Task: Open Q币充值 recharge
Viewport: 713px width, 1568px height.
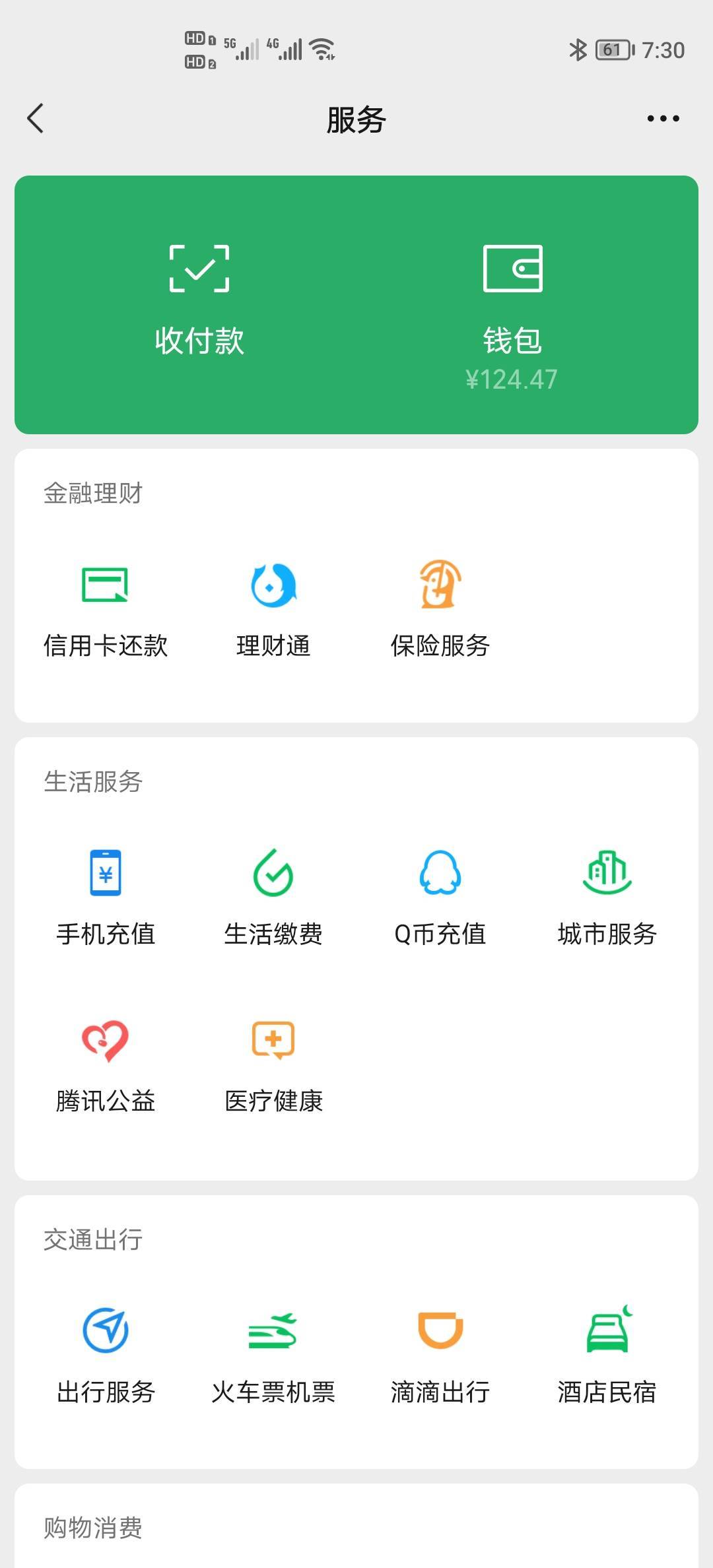Action: click(440, 899)
